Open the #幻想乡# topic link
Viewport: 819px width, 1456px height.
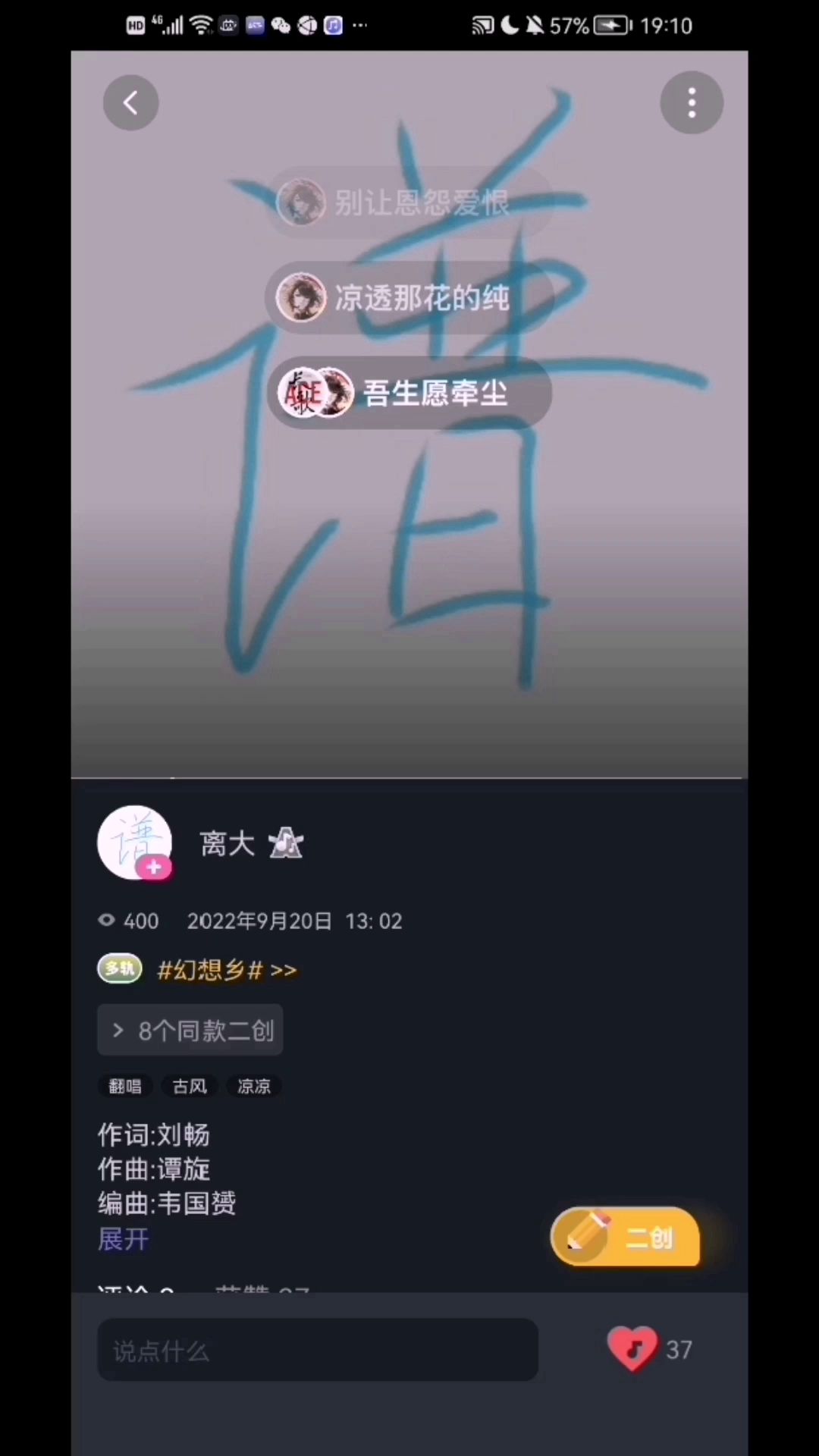tap(226, 970)
